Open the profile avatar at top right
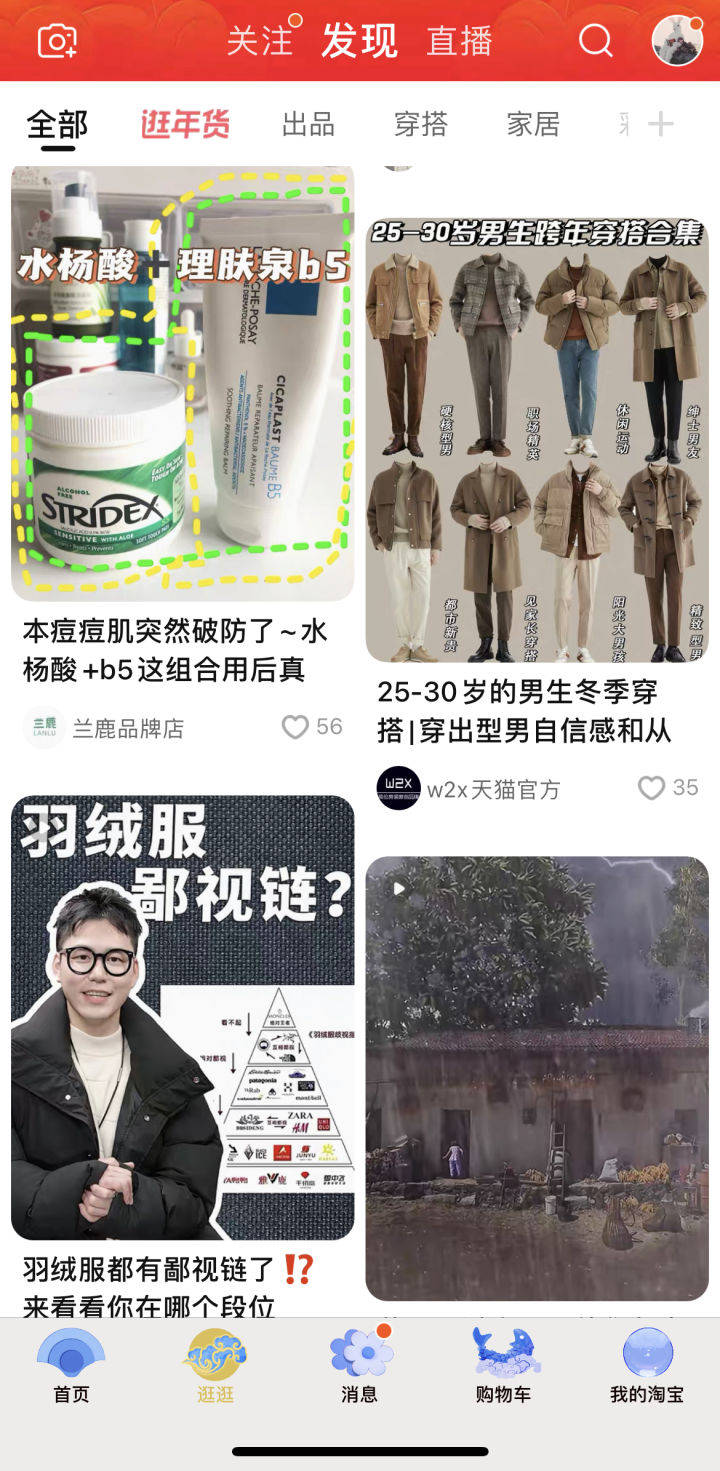This screenshot has height=1471, width=720. click(x=677, y=41)
